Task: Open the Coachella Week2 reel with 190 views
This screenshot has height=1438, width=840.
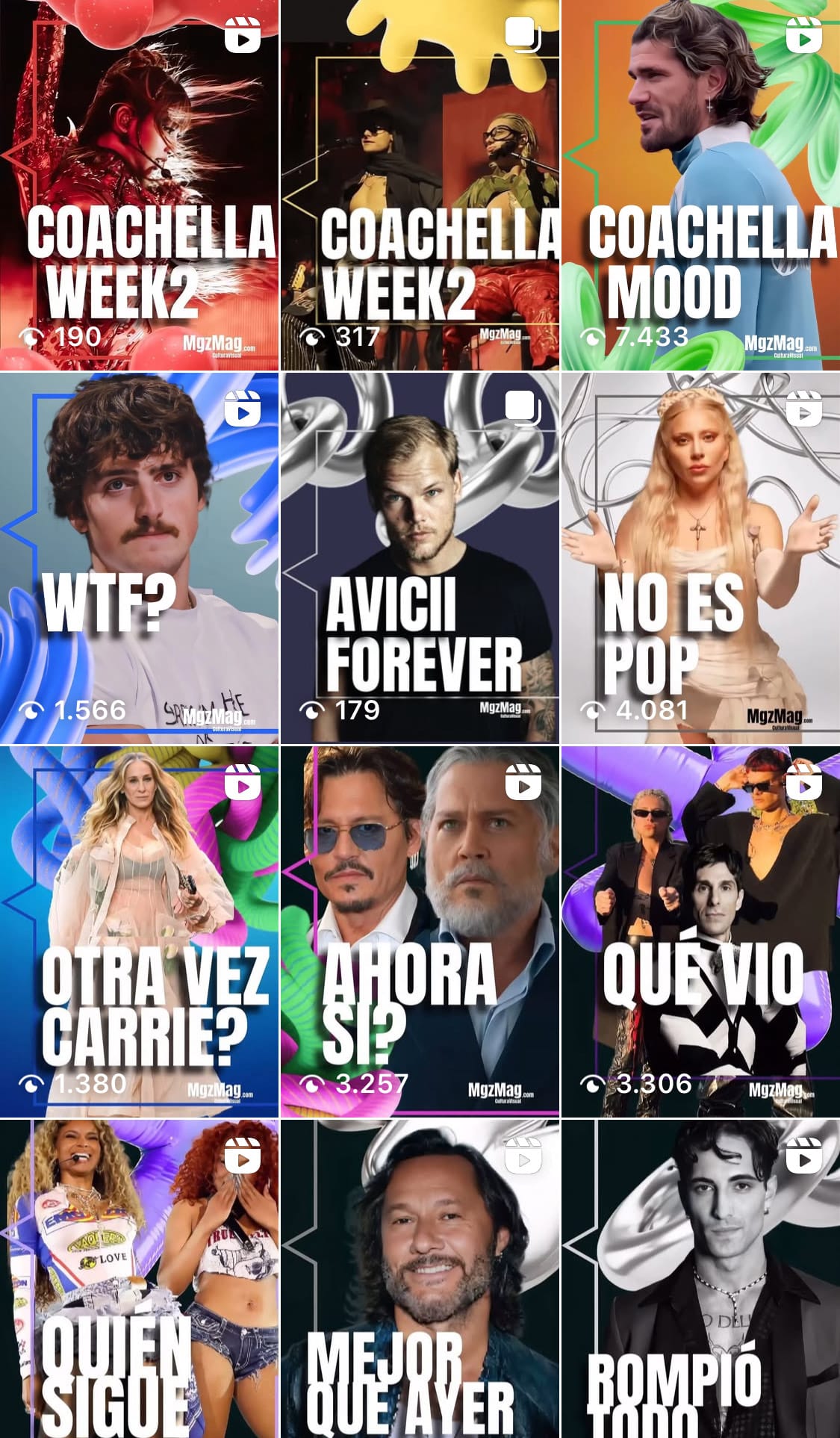Action: (x=139, y=185)
